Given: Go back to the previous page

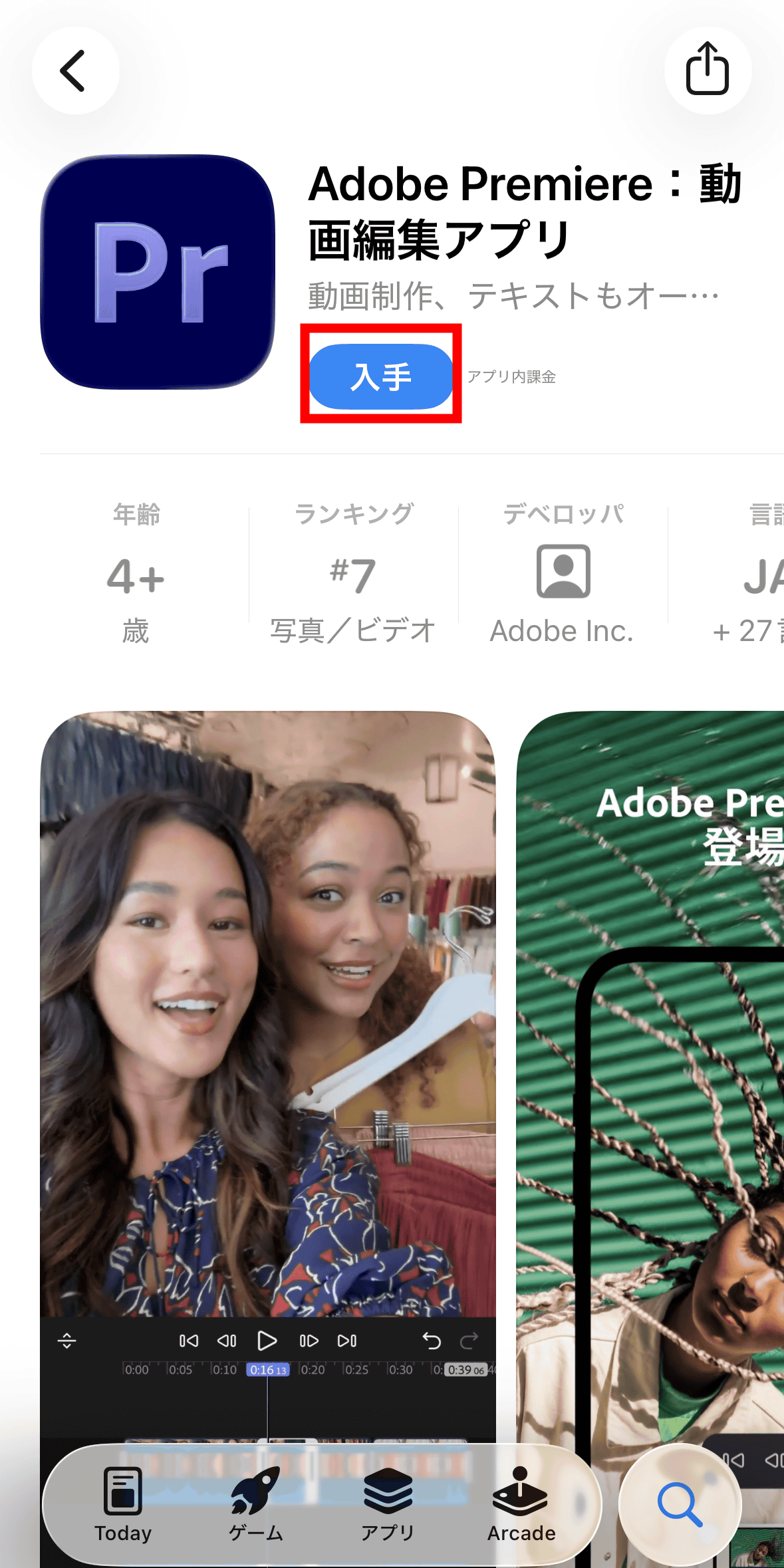Looking at the screenshot, I should 75,70.
